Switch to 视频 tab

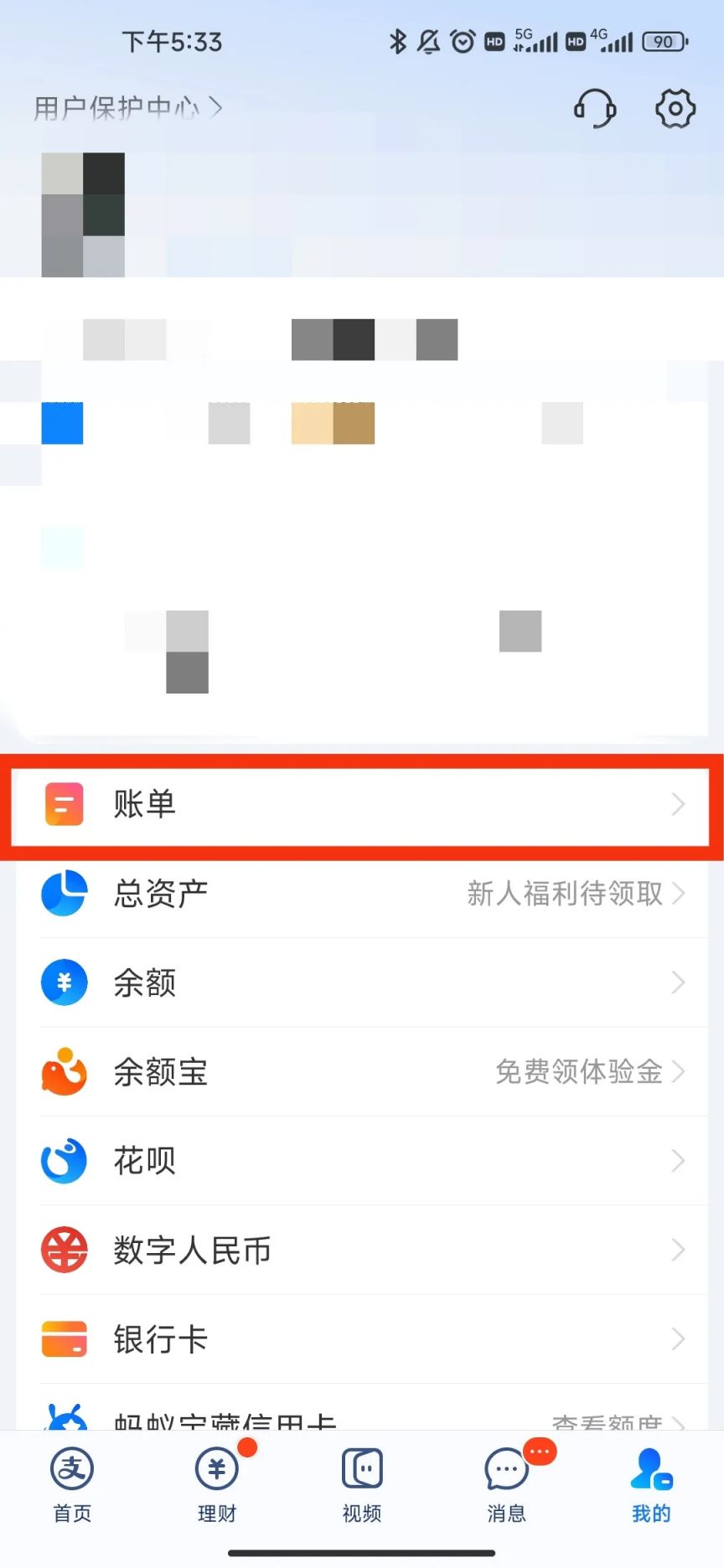tap(362, 1486)
